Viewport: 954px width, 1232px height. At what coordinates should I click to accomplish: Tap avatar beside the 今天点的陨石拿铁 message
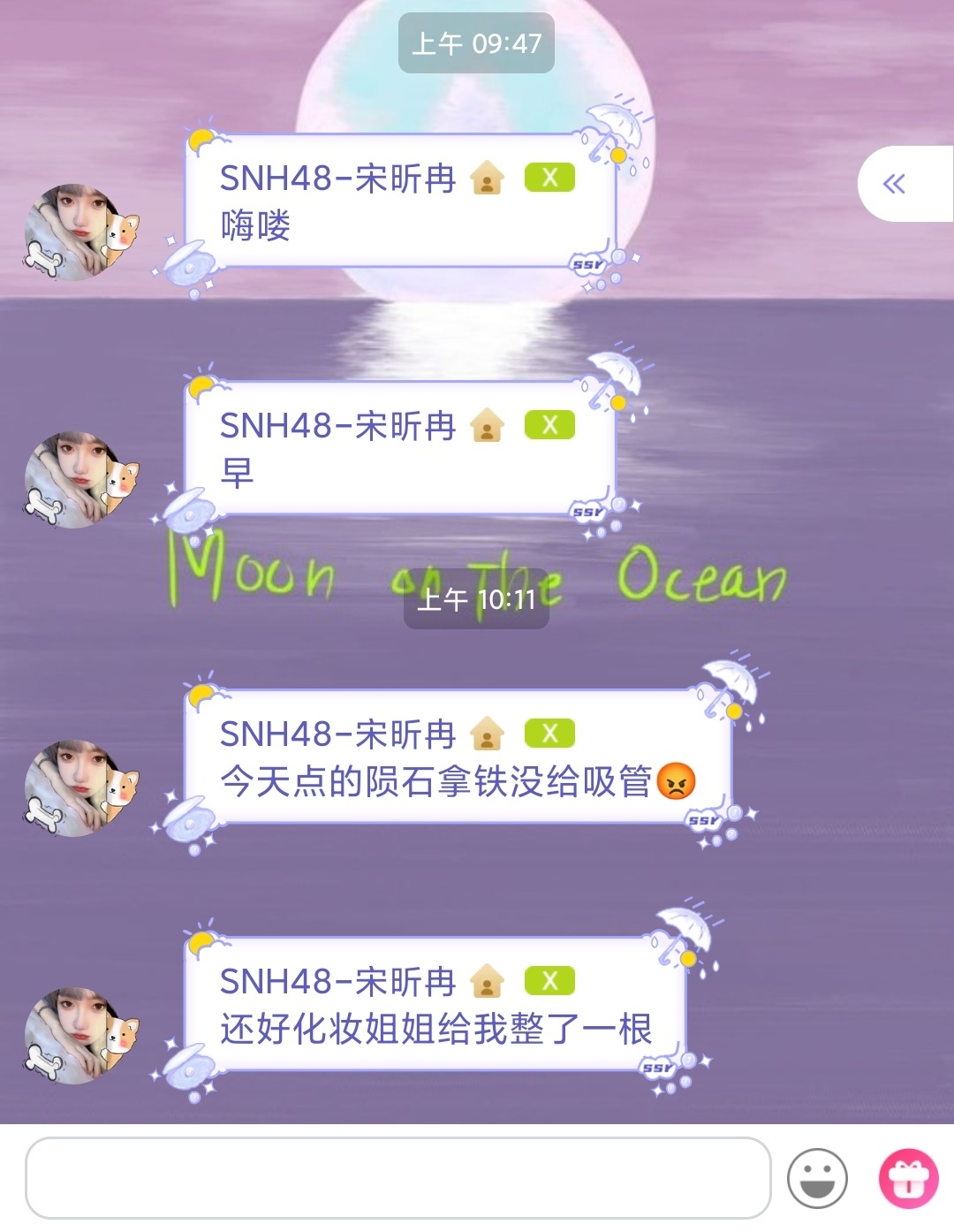pyautogui.click(x=81, y=788)
